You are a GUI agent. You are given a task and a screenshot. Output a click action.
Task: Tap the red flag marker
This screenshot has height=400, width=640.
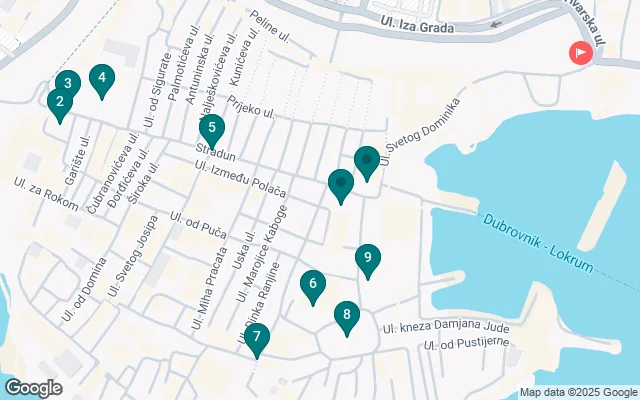click(x=579, y=54)
